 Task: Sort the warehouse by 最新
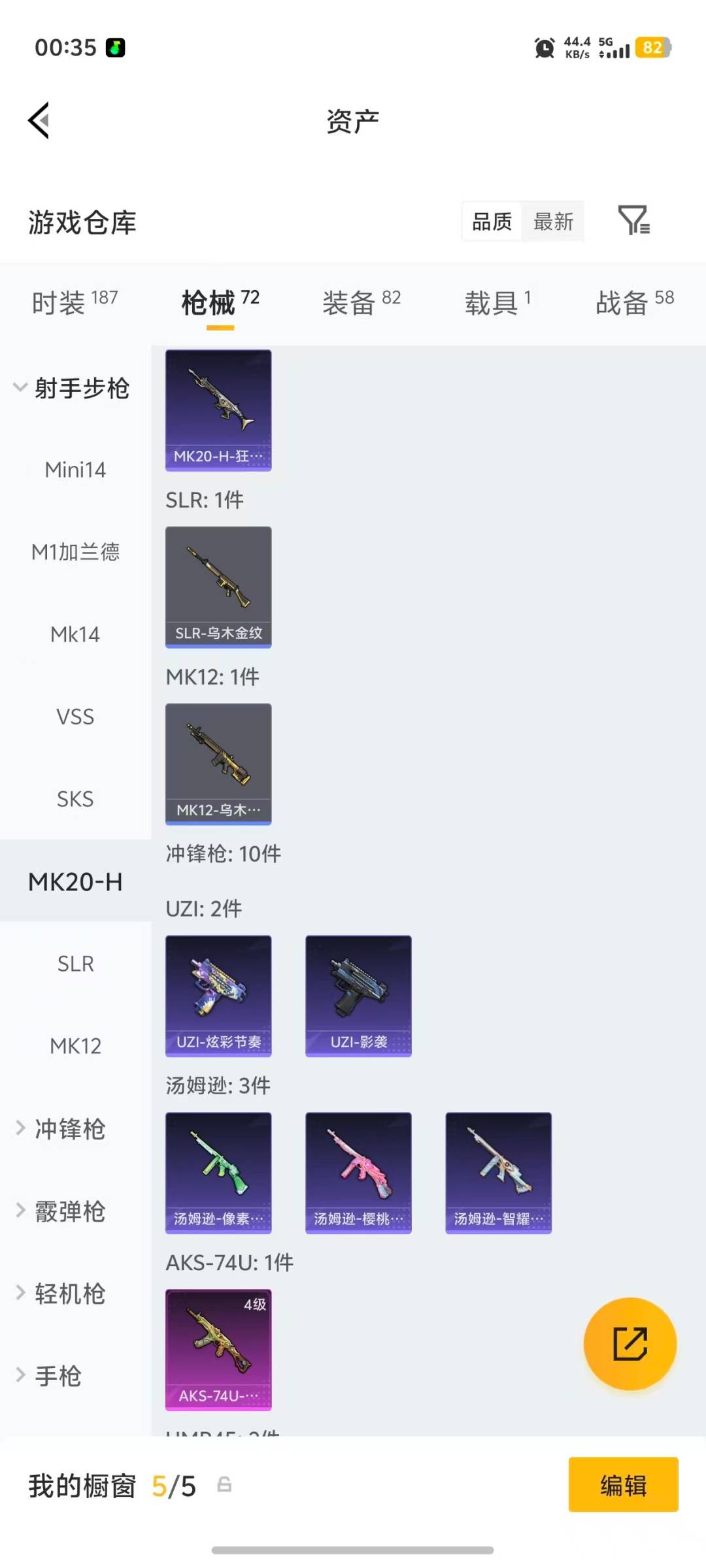pos(553,222)
